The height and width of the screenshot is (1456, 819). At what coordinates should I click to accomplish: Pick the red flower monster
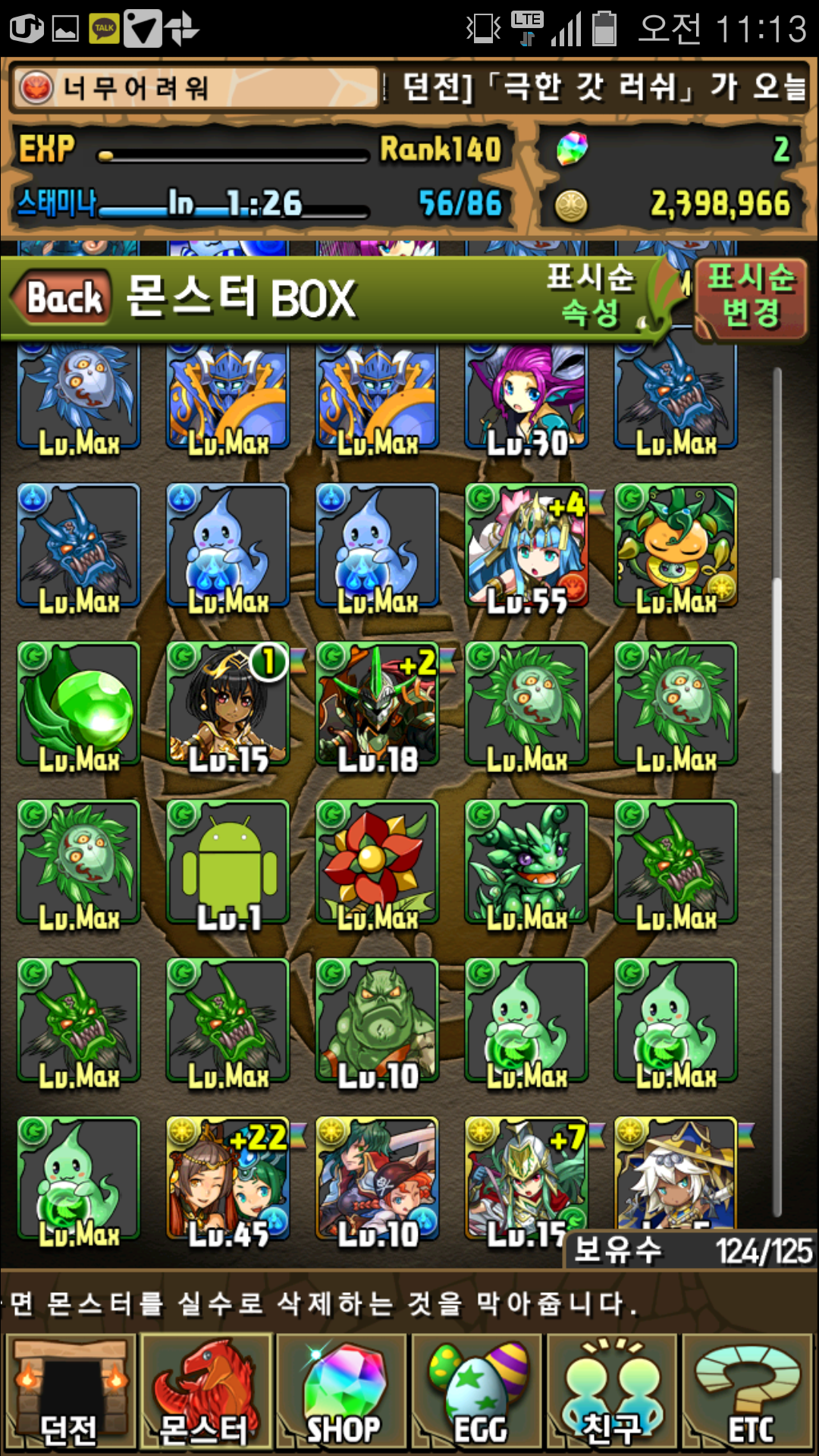coord(378,864)
